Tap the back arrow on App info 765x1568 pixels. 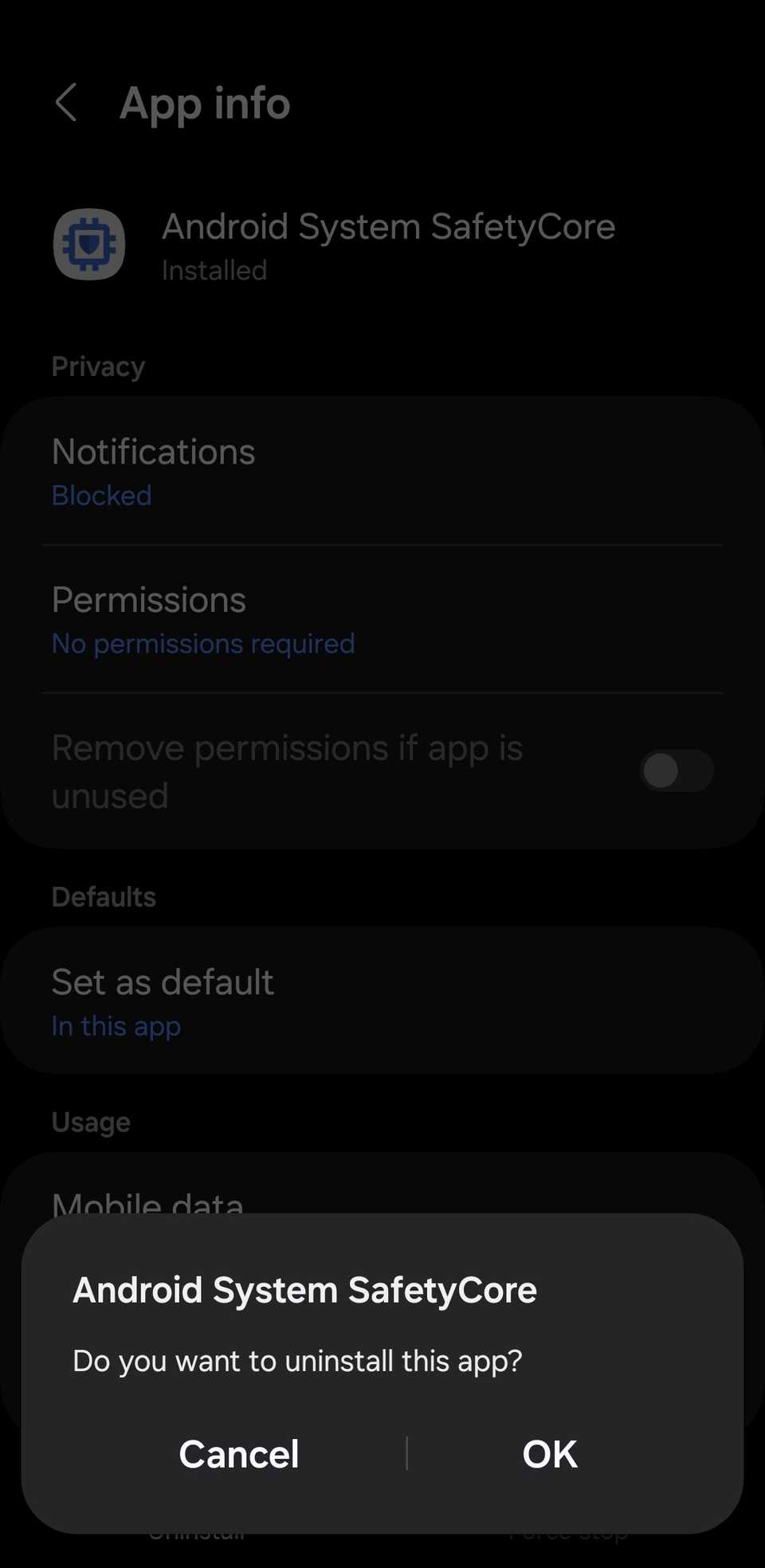(x=67, y=103)
